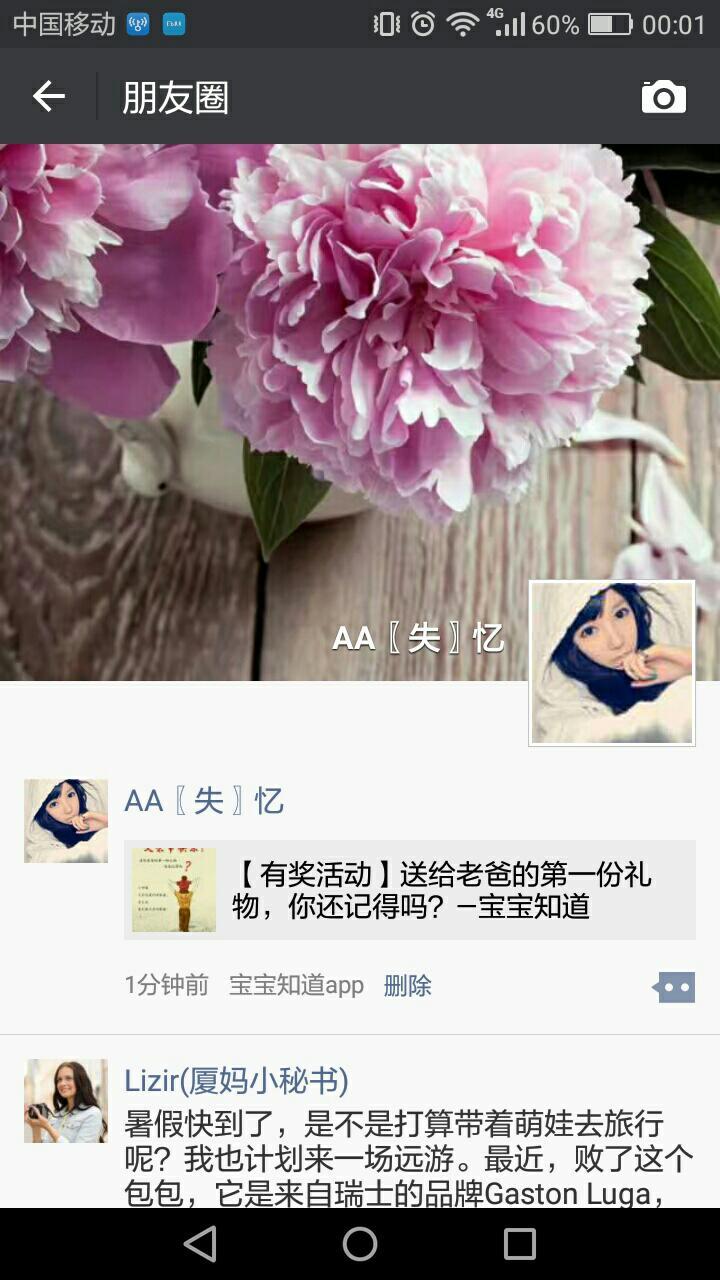Open the comment/like bubble on first post
This screenshot has width=720, height=1280.
click(674, 987)
